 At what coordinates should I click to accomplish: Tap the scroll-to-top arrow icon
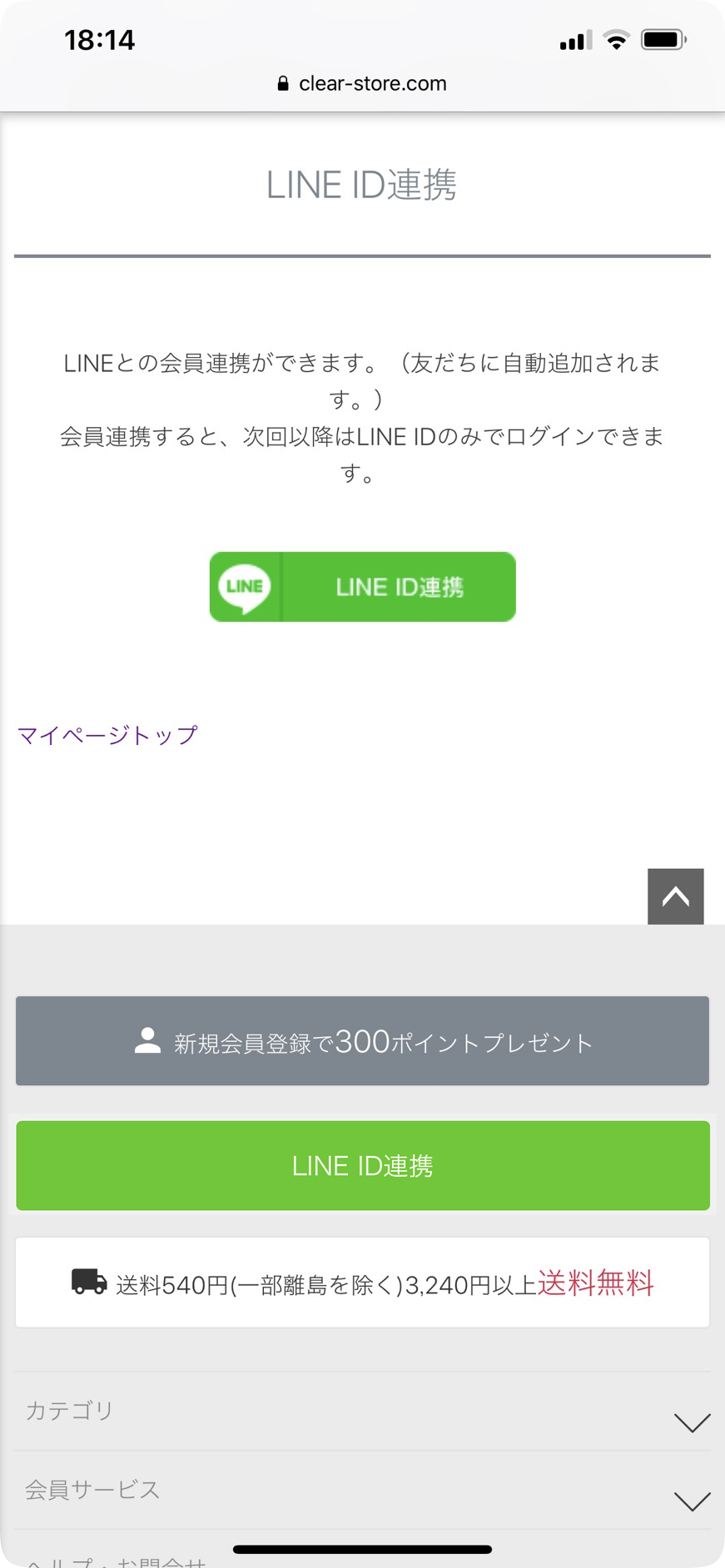[675, 896]
